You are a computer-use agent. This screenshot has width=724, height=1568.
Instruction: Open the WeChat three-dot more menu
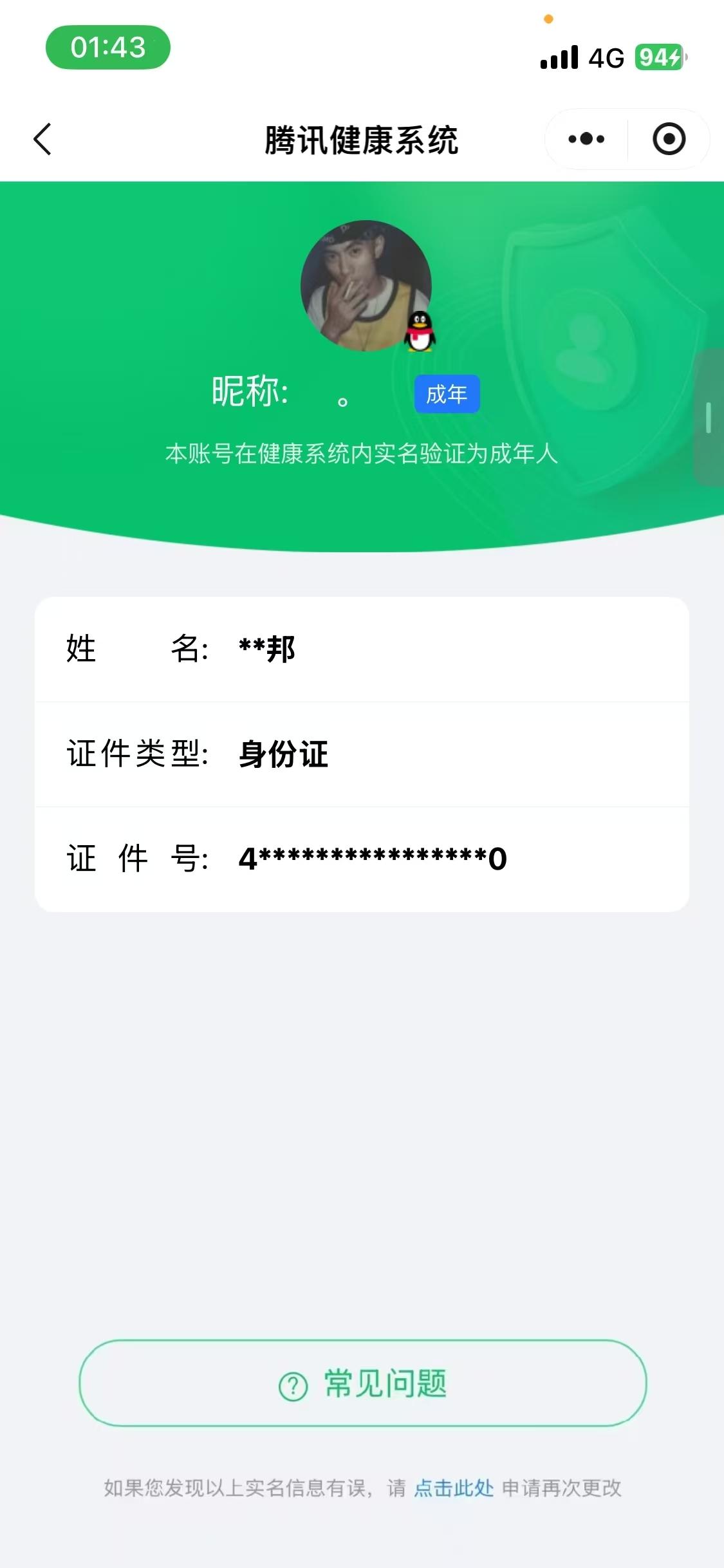pyautogui.click(x=584, y=138)
